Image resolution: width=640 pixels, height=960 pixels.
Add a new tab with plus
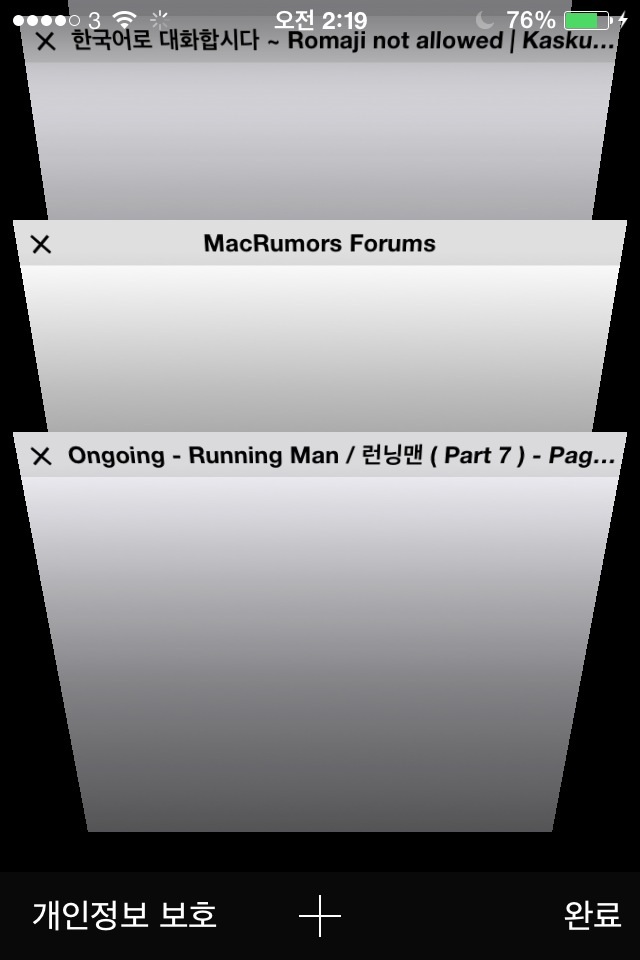pyautogui.click(x=320, y=915)
